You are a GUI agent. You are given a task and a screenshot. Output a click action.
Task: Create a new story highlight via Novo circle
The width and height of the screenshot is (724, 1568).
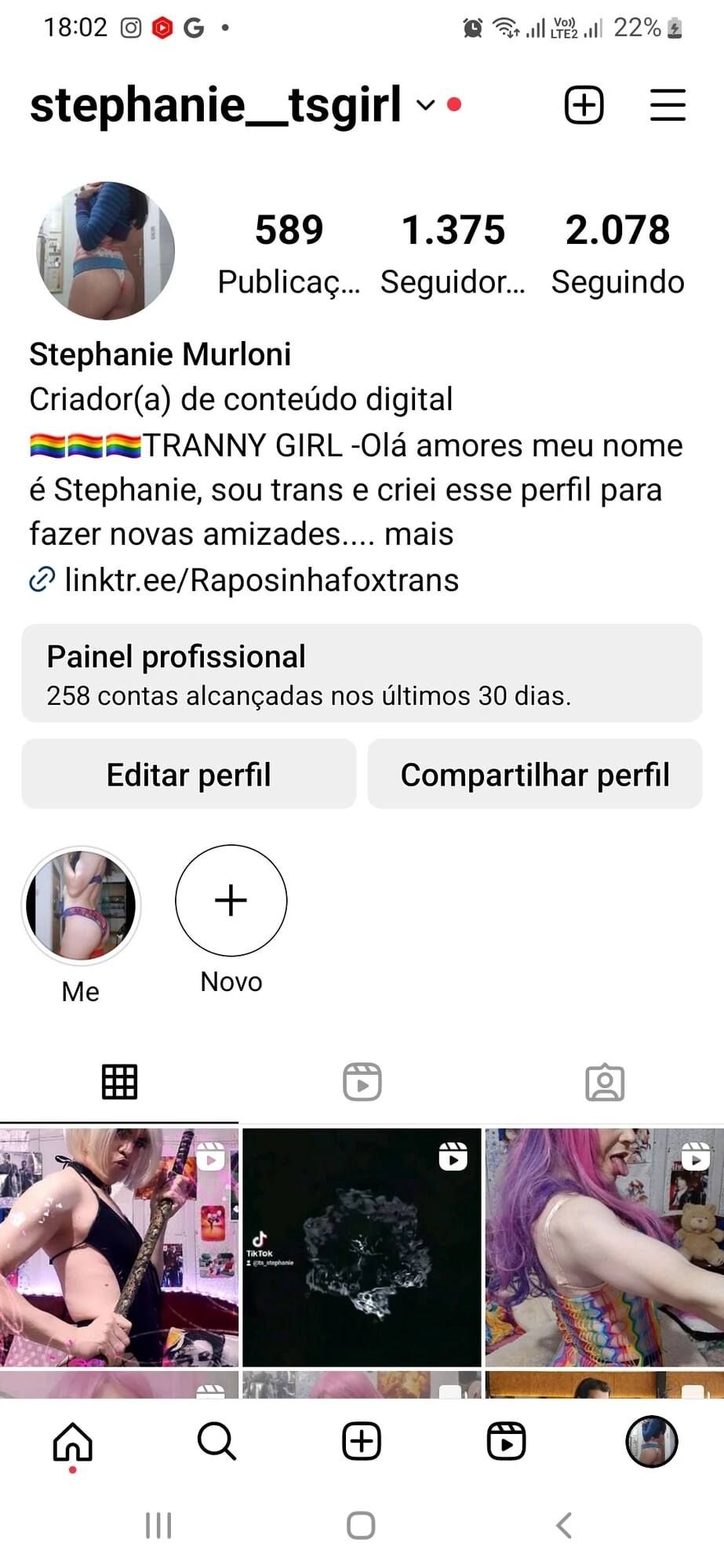[230, 901]
